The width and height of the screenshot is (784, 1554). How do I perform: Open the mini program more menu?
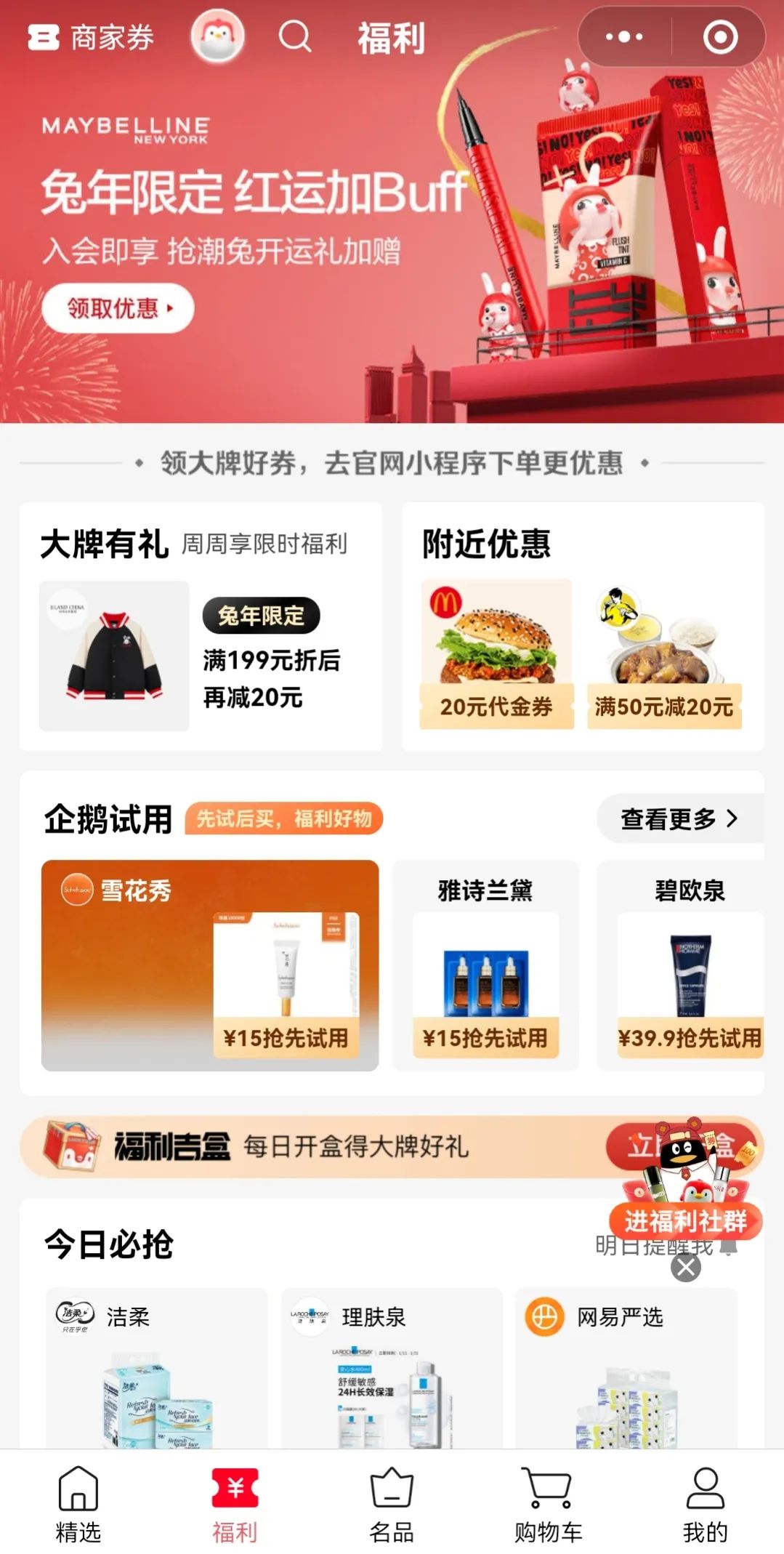pyautogui.click(x=624, y=37)
